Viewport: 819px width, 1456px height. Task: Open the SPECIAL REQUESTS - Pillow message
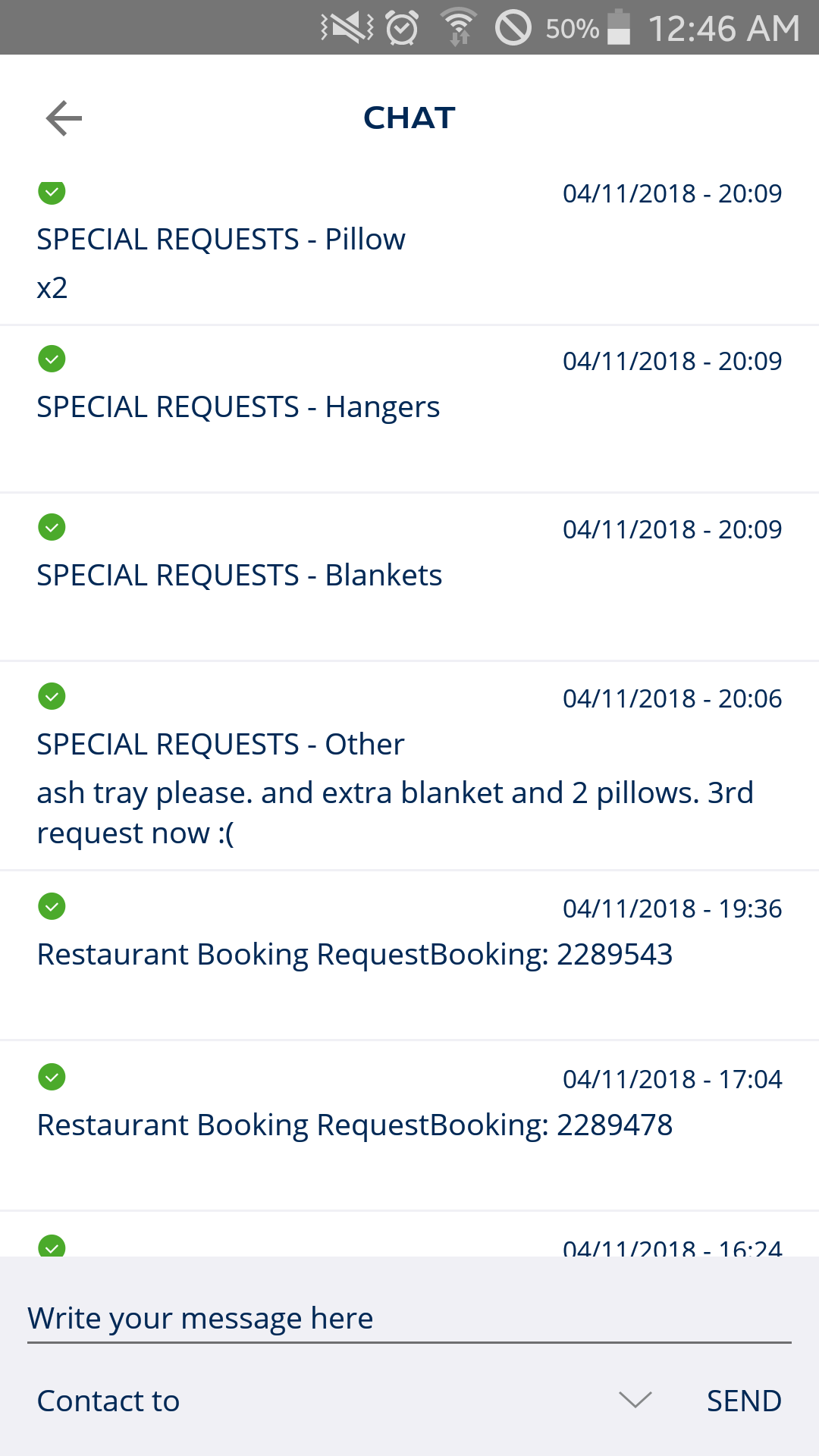(221, 238)
